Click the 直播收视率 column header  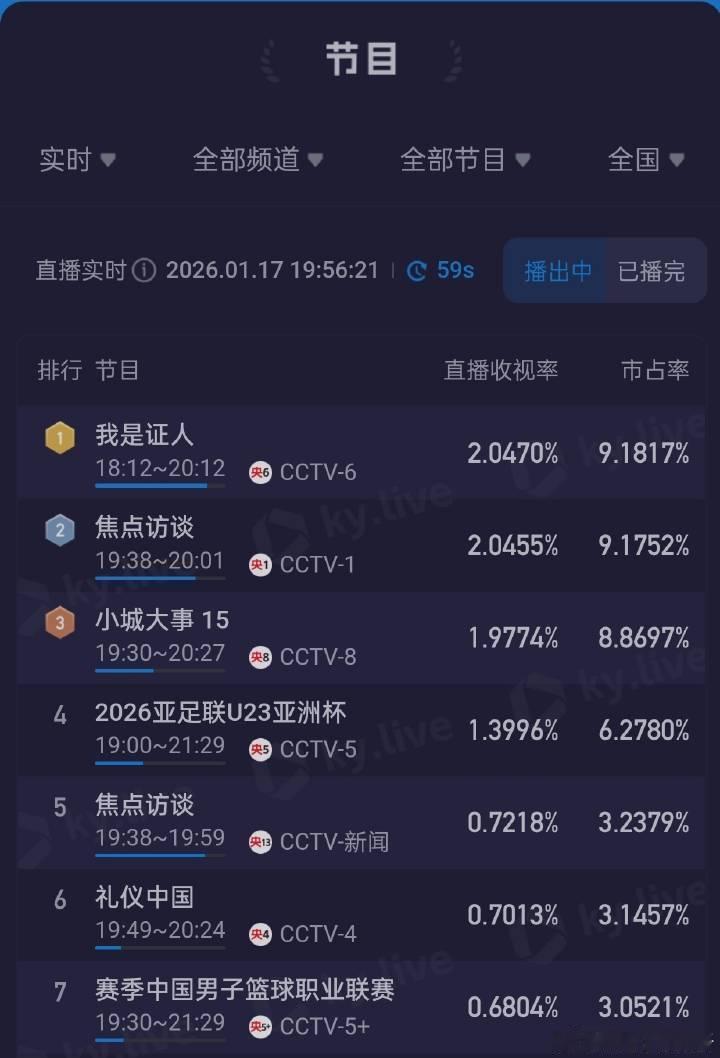click(501, 371)
